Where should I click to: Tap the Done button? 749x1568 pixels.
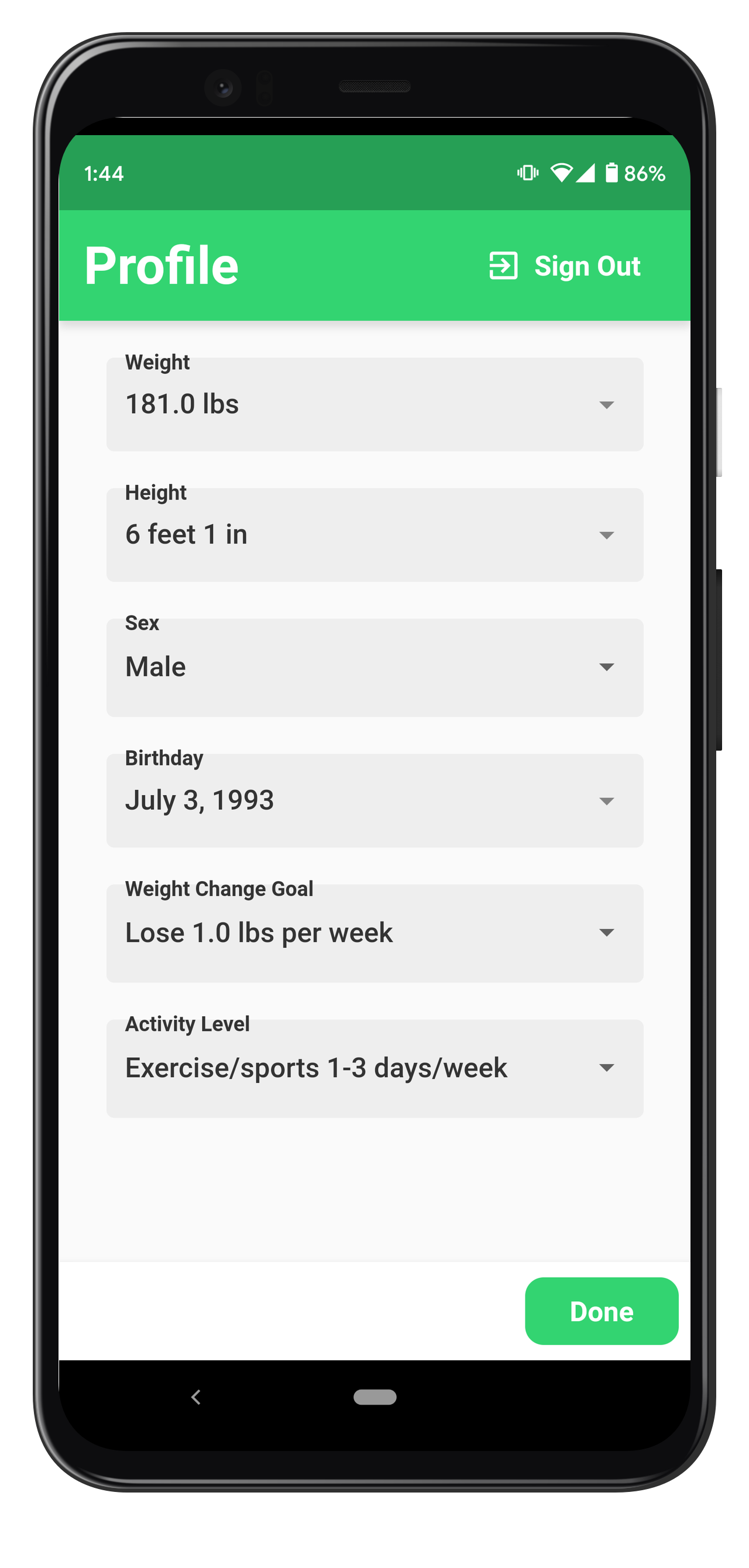[601, 1311]
